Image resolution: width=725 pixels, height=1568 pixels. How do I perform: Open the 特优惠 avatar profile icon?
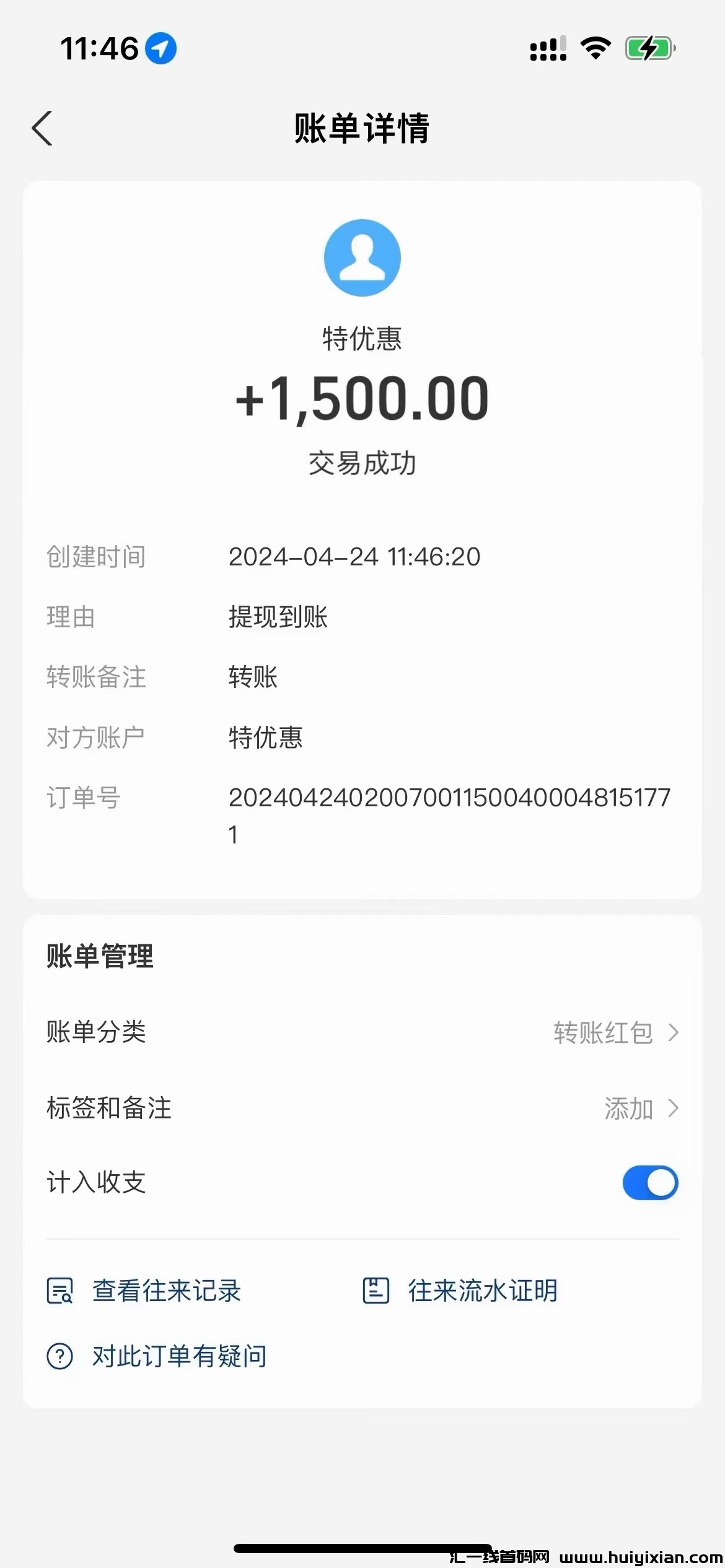coord(362,258)
